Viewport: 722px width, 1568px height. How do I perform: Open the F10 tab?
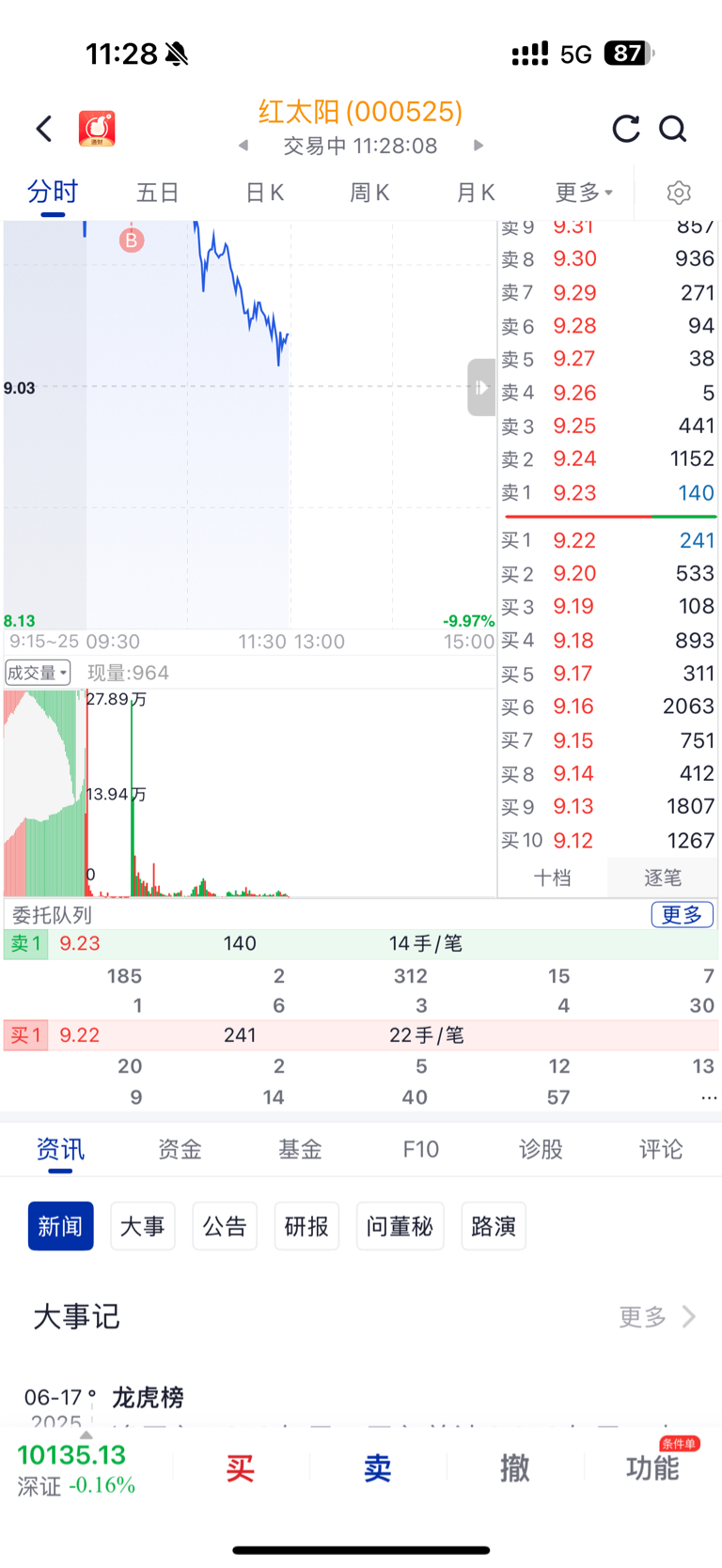[x=420, y=1149]
